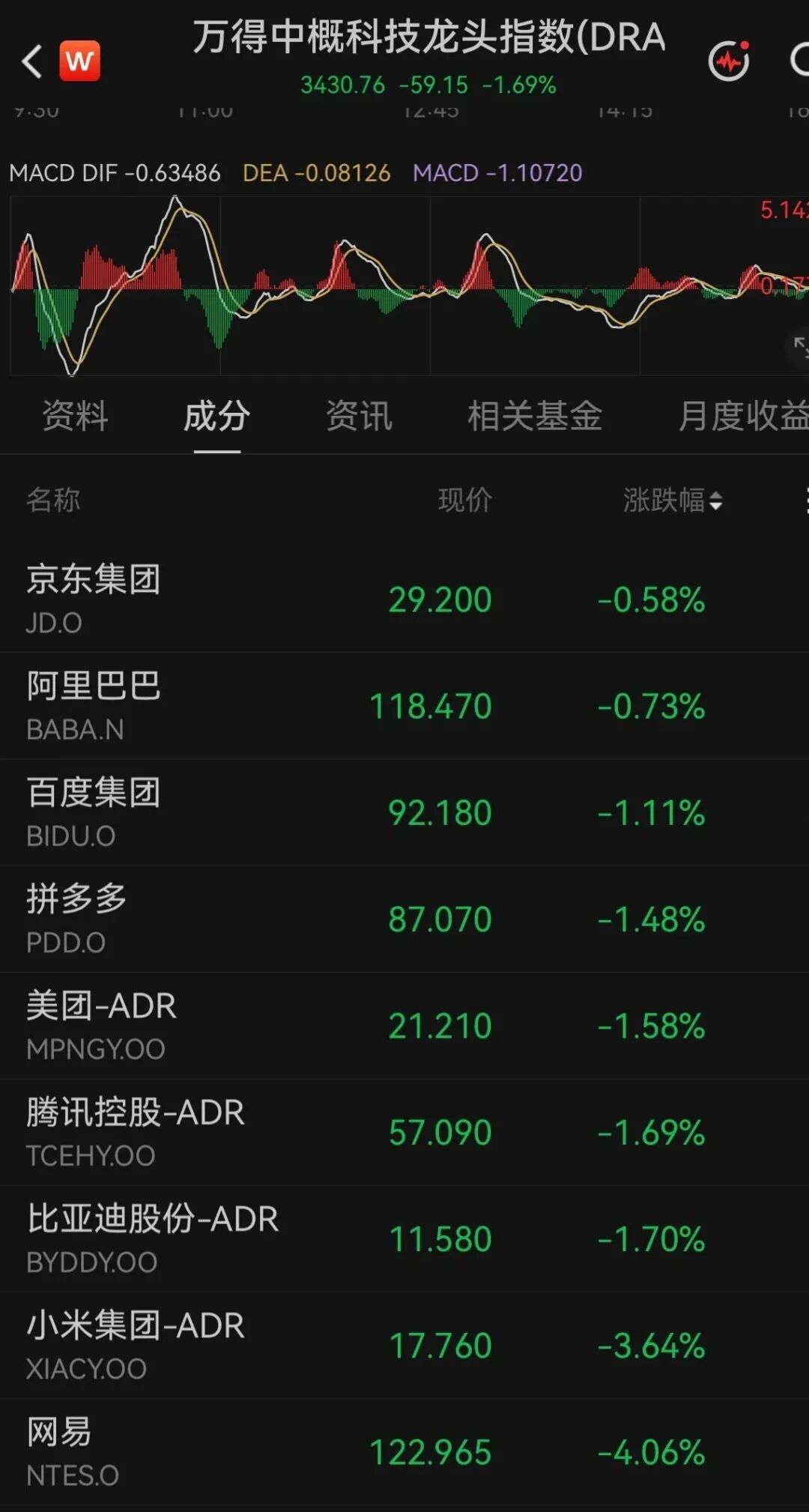Sort constituents by 涨跌幅
This screenshot has height=1512, width=809.
click(x=673, y=500)
